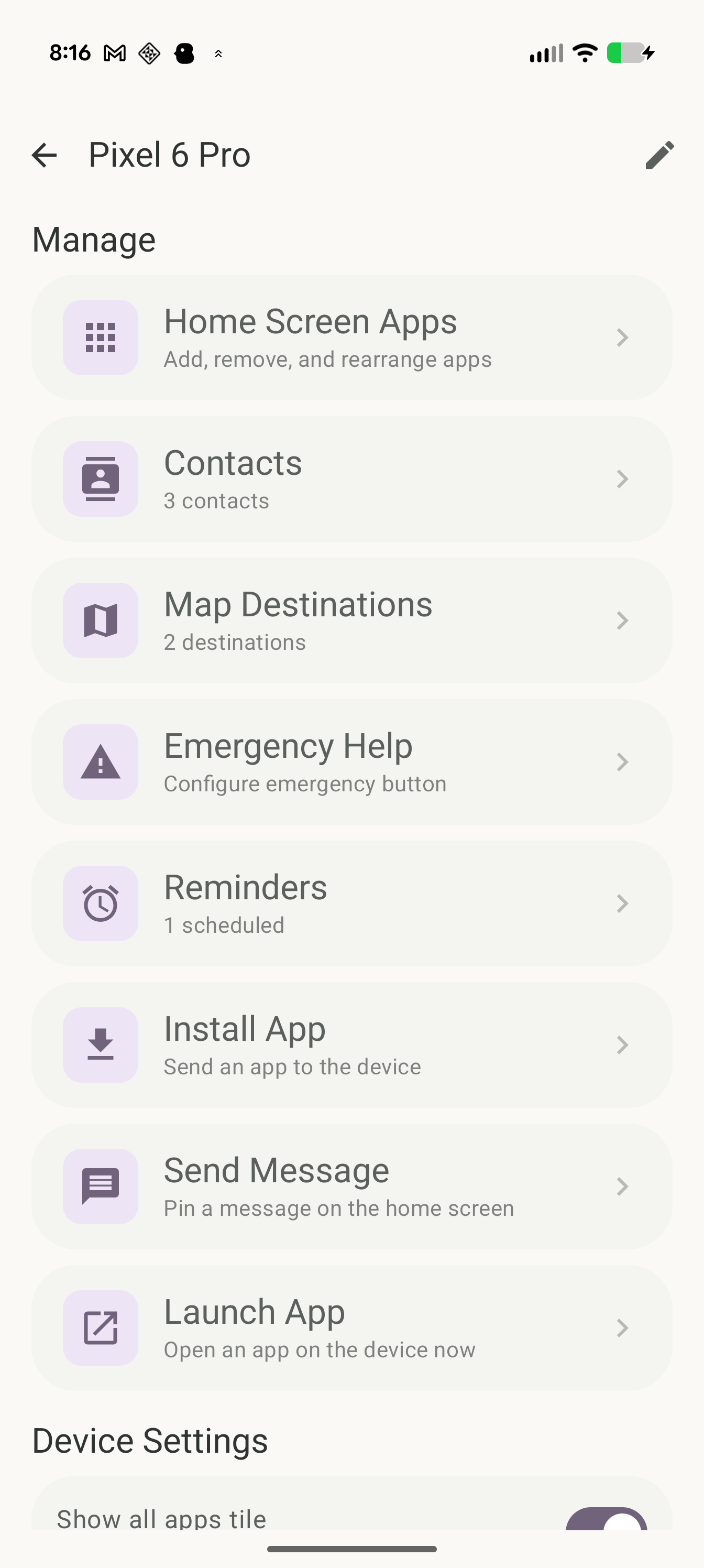Click the Emergency Help warning triangle icon
Screen dimensions: 704x1568
(101, 761)
